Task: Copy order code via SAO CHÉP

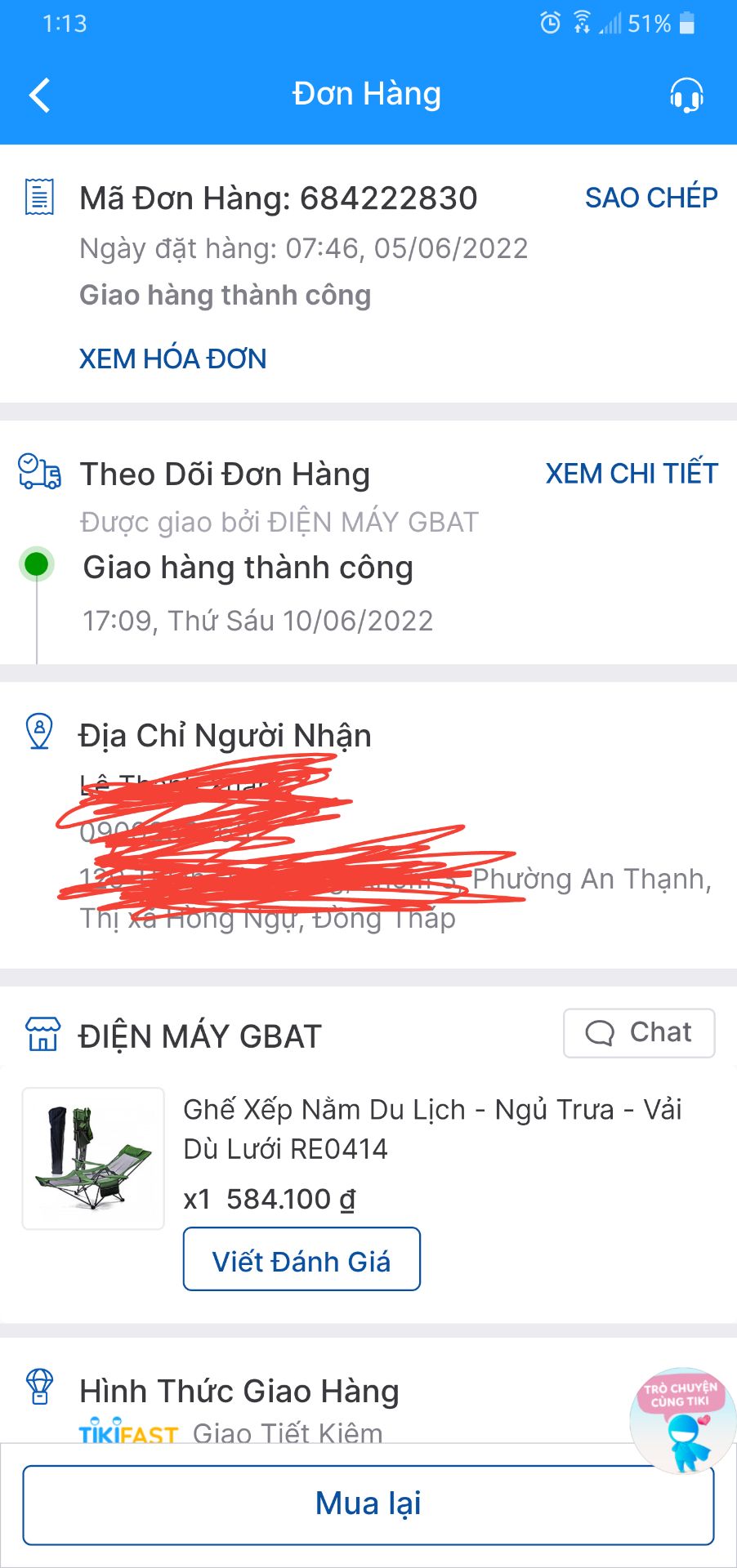Action: 650,197
